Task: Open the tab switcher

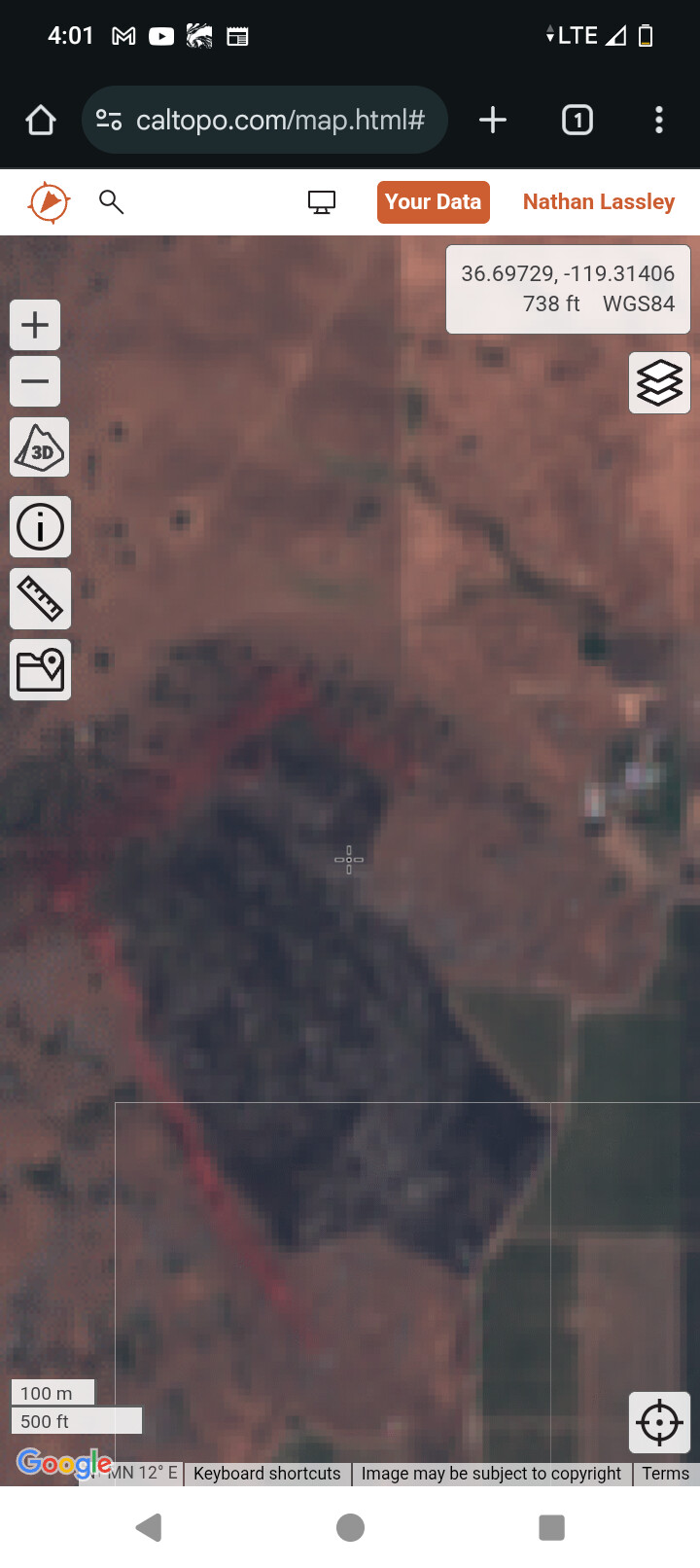Action: (577, 120)
